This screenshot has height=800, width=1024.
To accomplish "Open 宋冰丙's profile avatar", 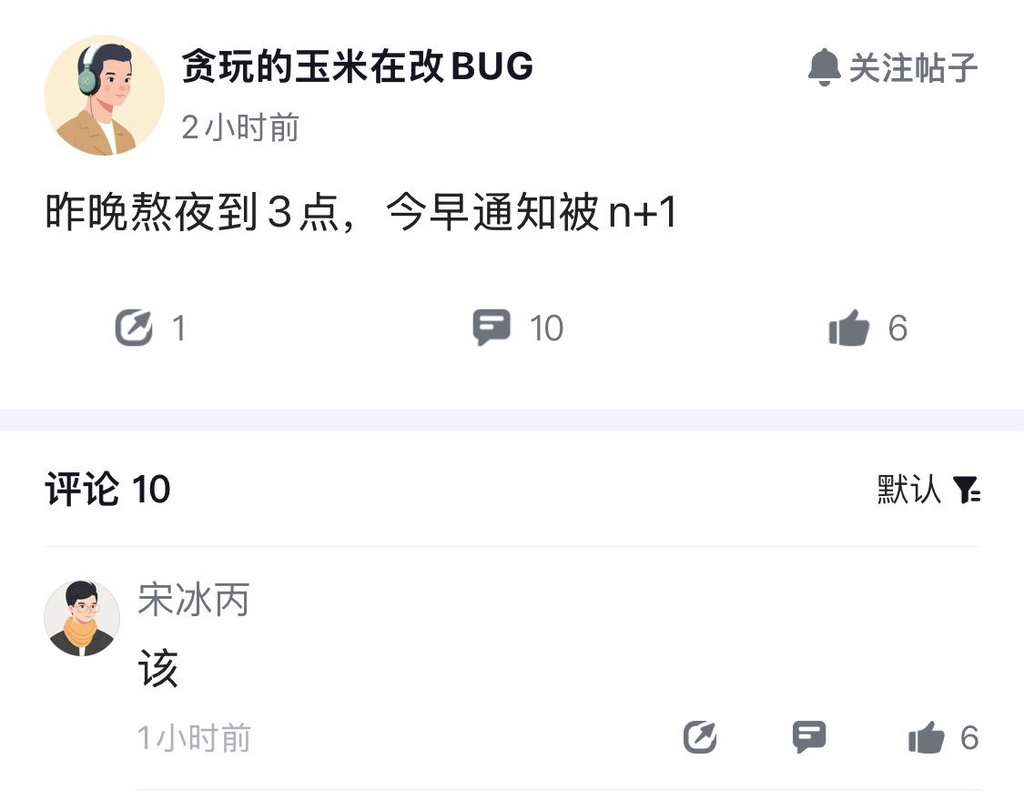I will tap(82, 618).
